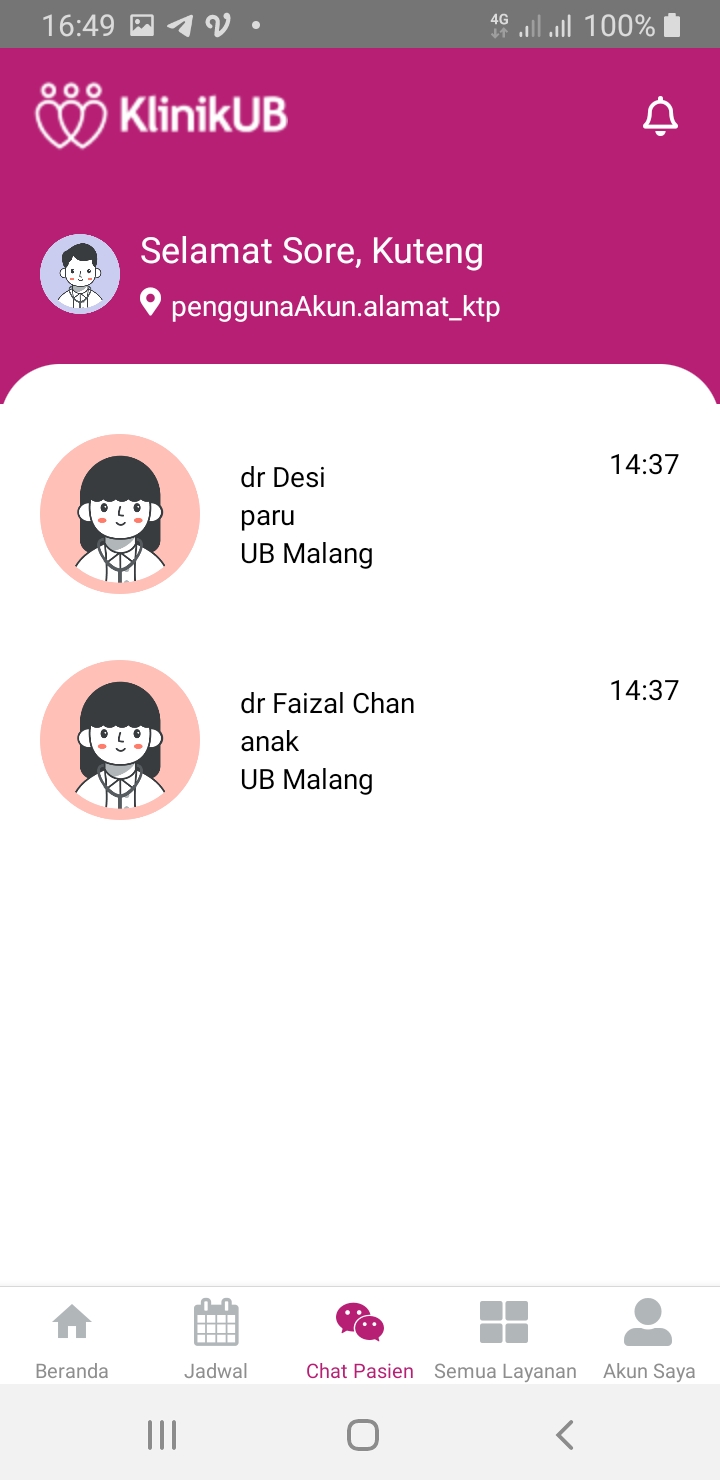Tap the system home button
The height and width of the screenshot is (1480, 720).
click(362, 1435)
